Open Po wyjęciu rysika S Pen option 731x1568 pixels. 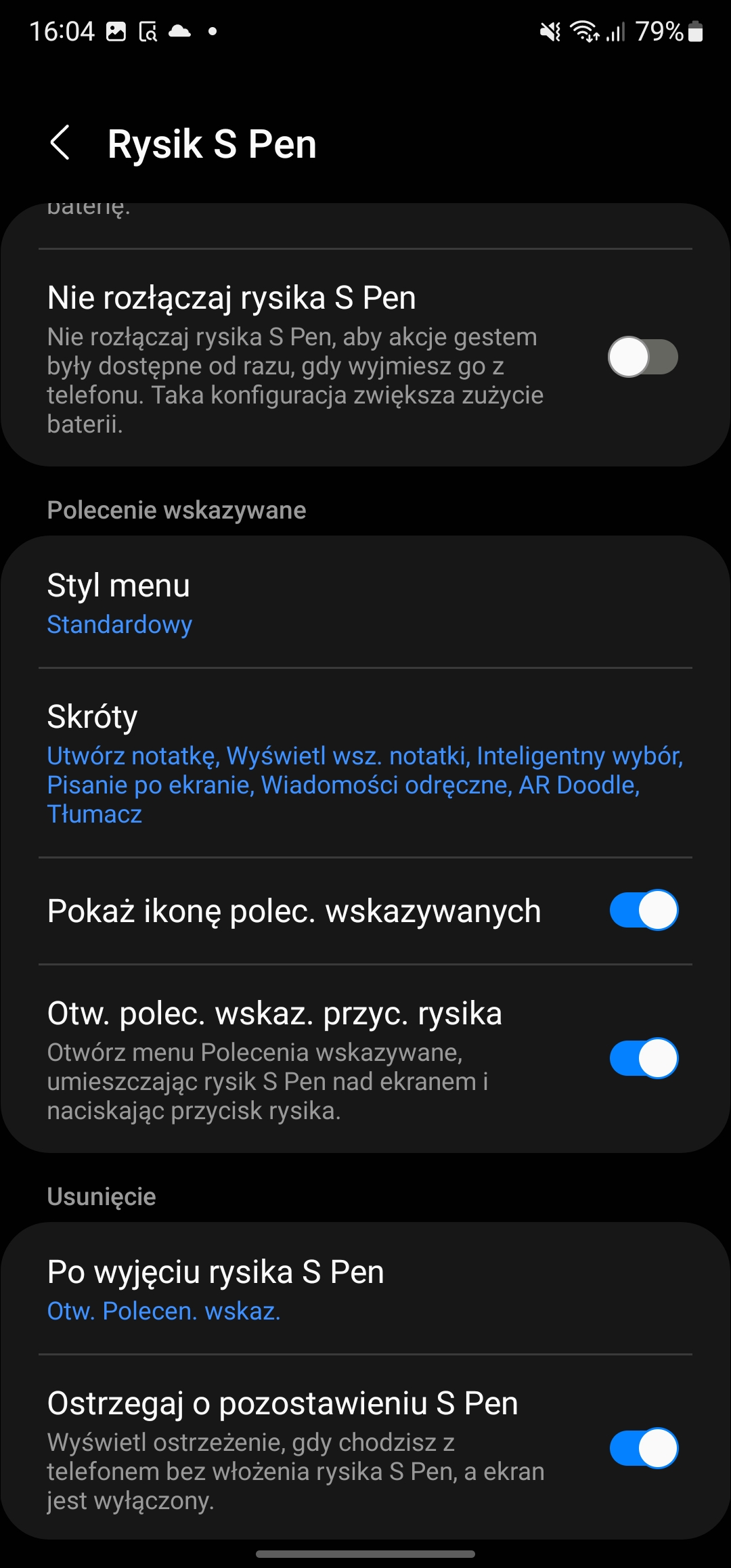(365, 1290)
